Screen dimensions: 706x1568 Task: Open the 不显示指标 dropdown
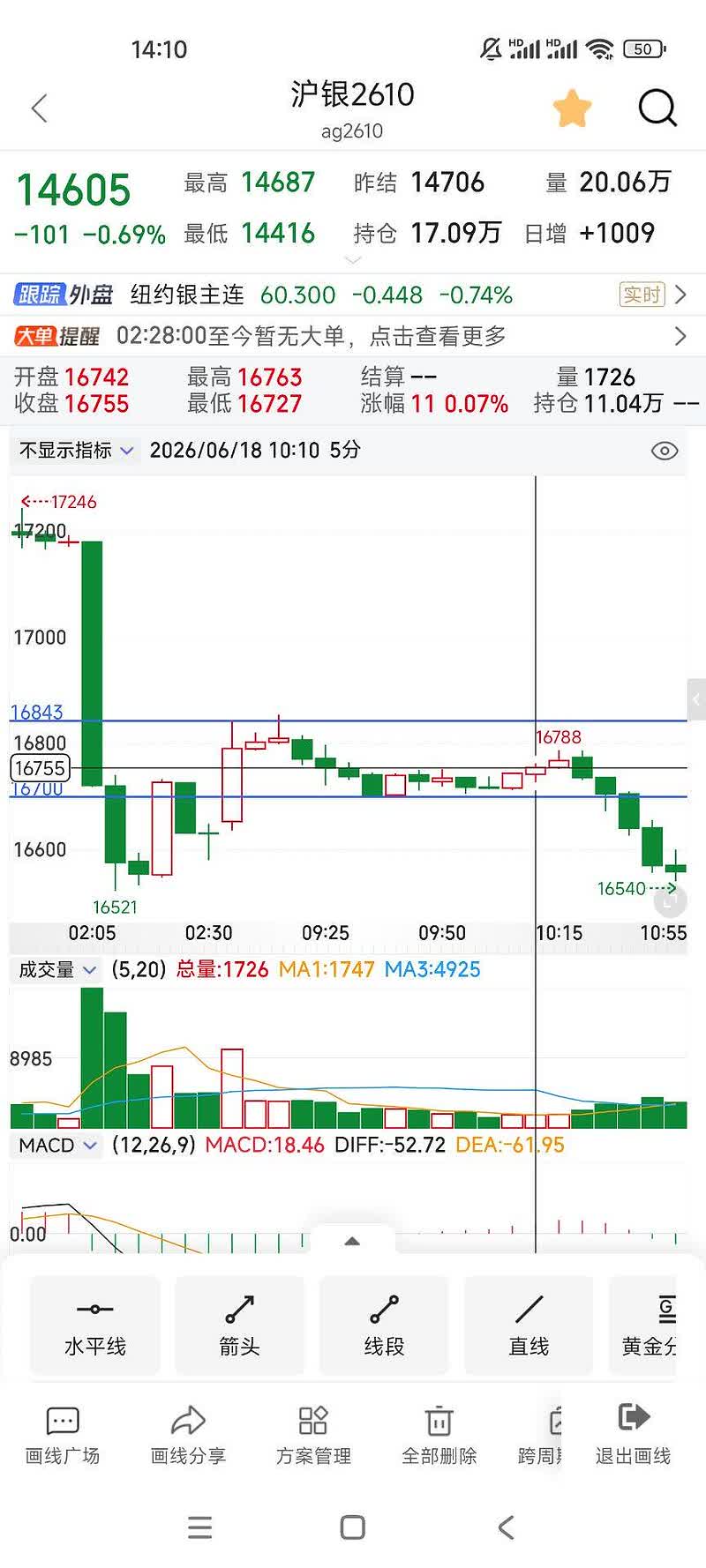[77, 451]
